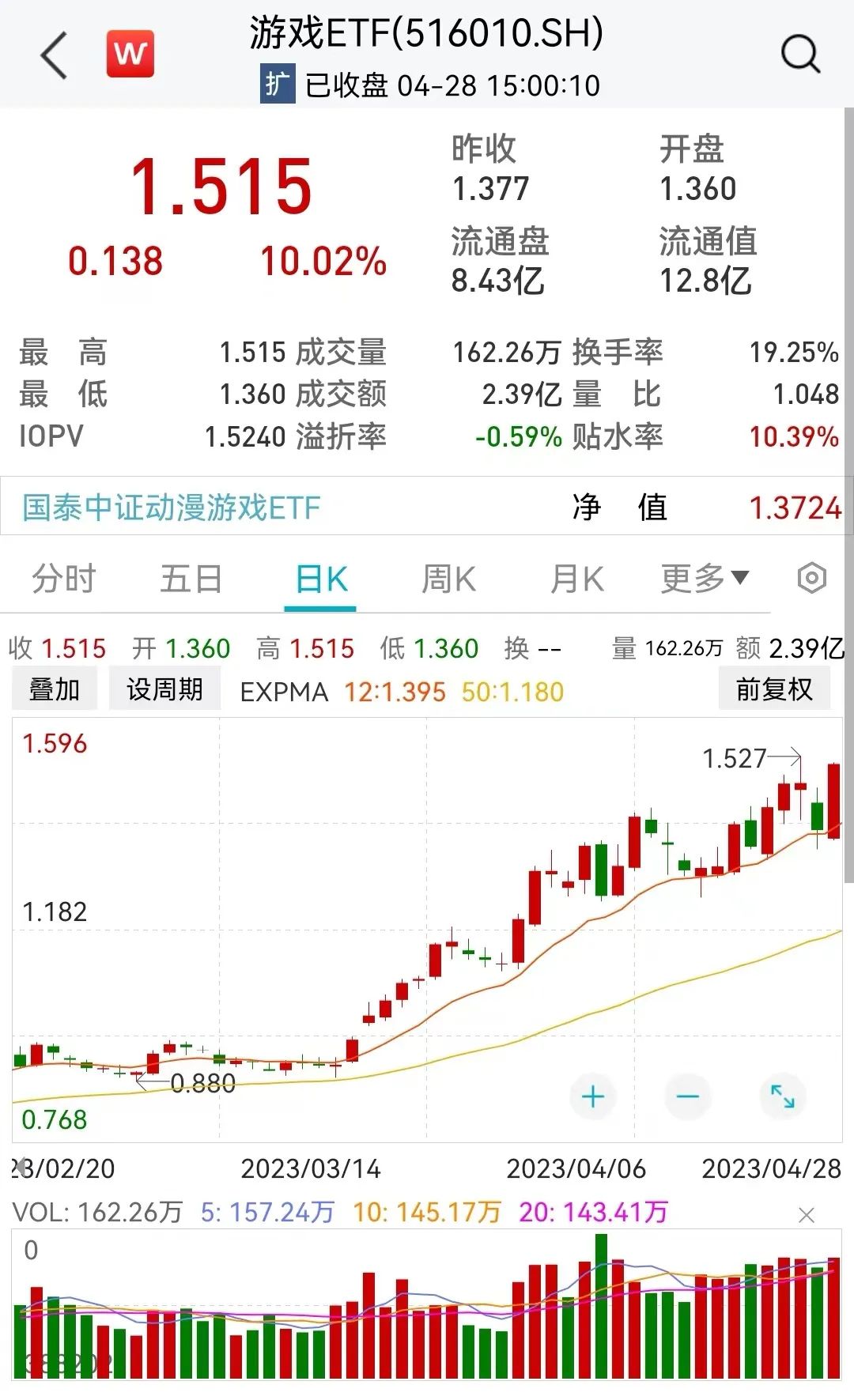Switch to the 五日 tab

(191, 579)
